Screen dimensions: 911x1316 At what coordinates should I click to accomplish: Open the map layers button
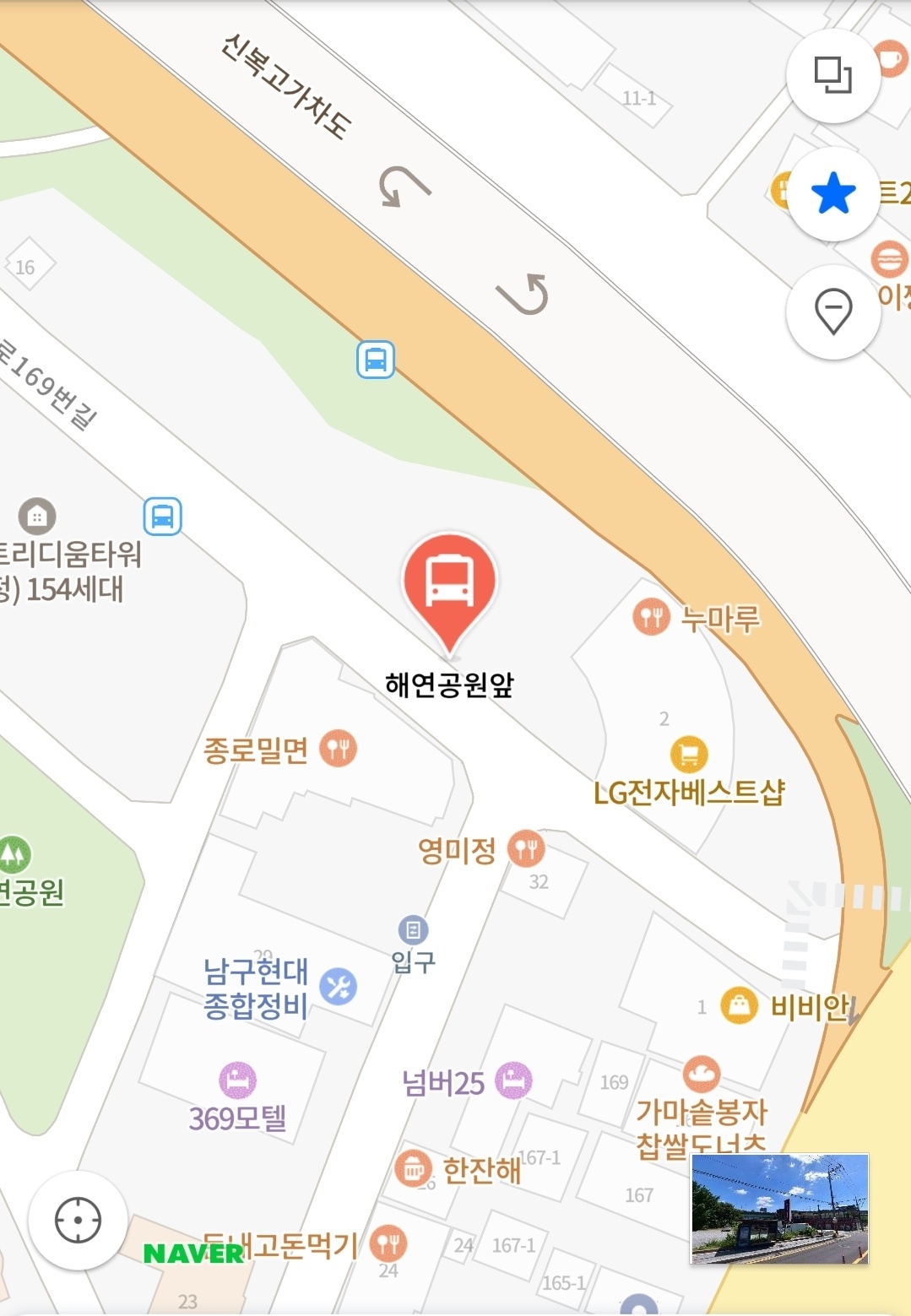[832, 76]
